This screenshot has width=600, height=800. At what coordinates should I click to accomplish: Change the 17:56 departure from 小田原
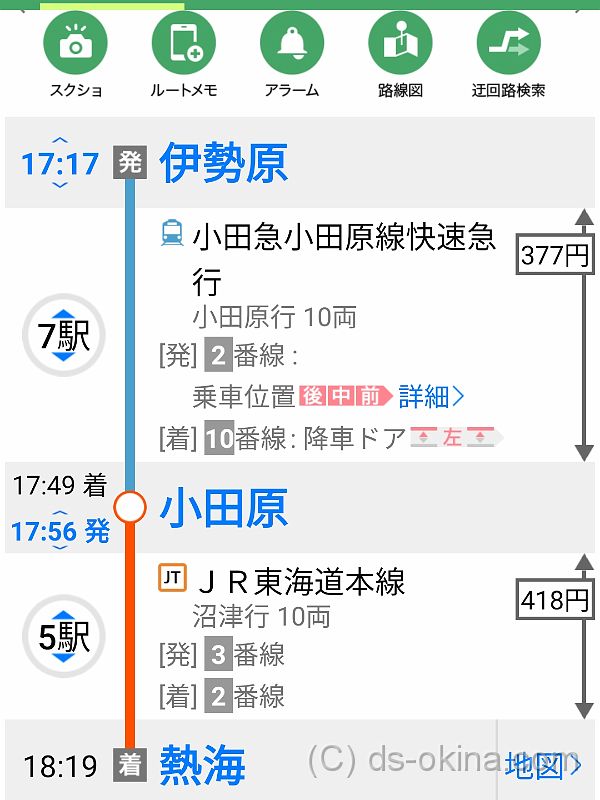pos(60,531)
